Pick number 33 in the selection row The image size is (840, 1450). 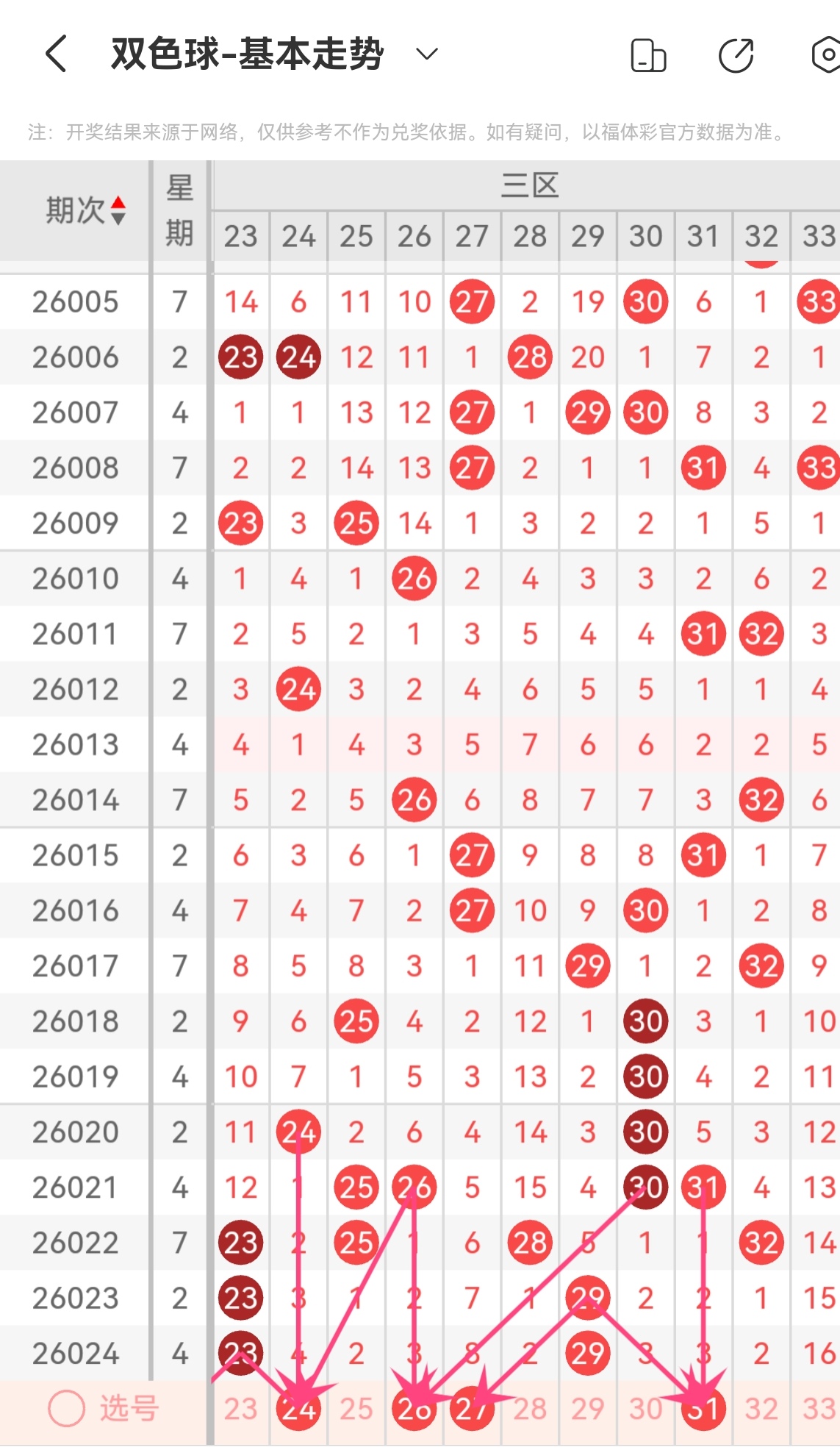(819, 1409)
